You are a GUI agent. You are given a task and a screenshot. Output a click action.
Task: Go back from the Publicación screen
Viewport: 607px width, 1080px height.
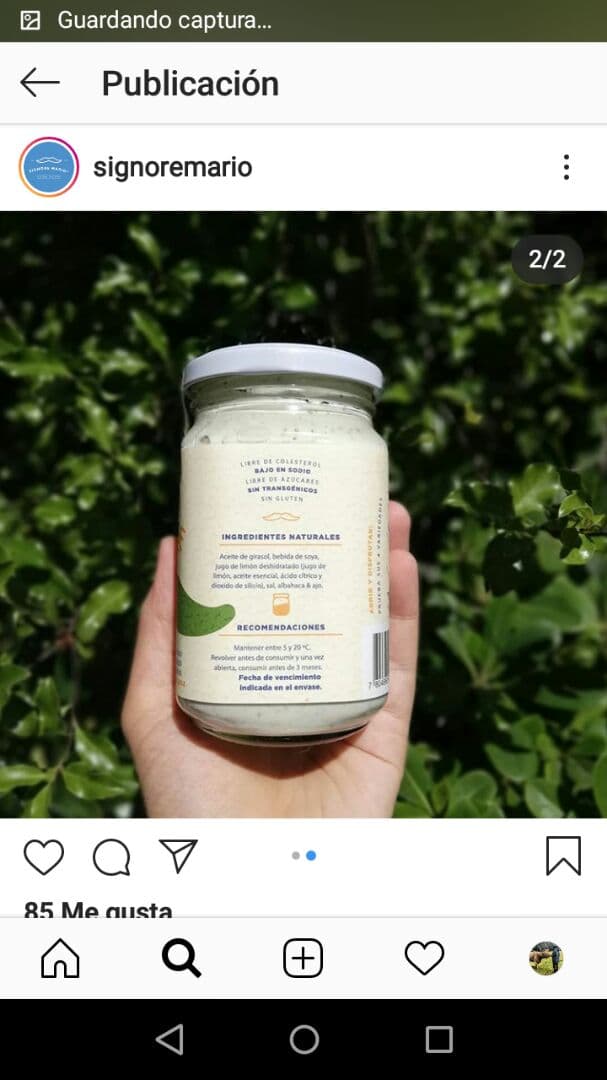pyautogui.click(x=40, y=83)
